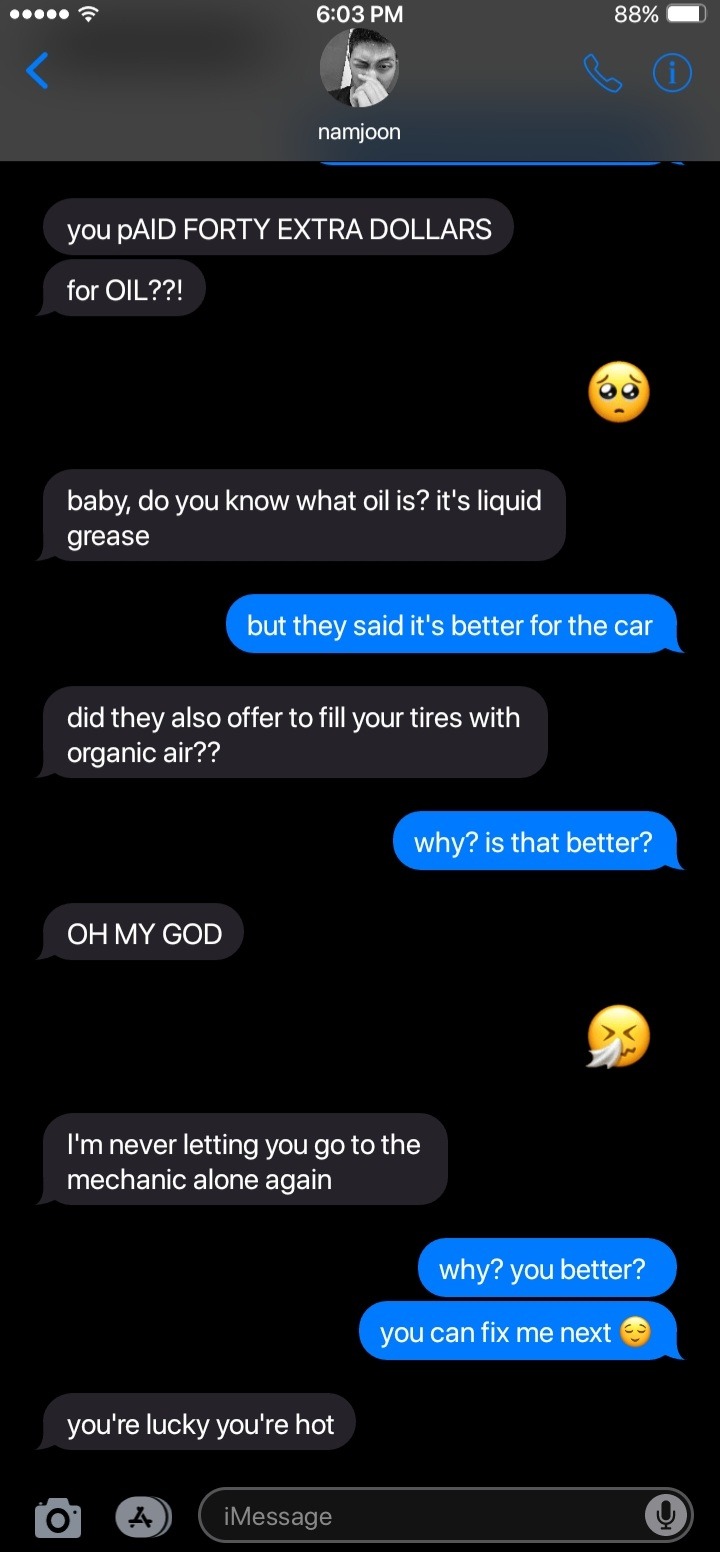Screen dimensions: 720x1552
Task: Go back to the messages list
Action: click(x=37, y=72)
